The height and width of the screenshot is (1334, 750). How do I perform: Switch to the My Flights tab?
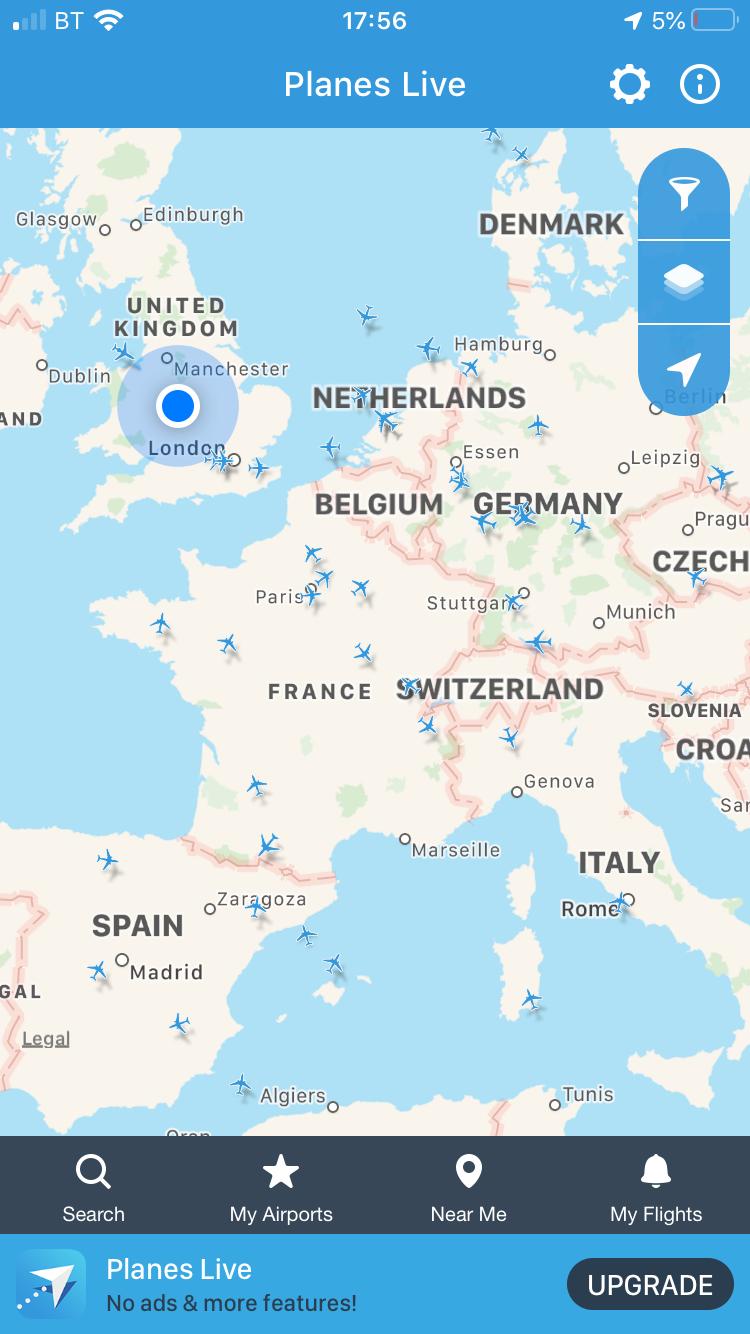pos(656,1187)
